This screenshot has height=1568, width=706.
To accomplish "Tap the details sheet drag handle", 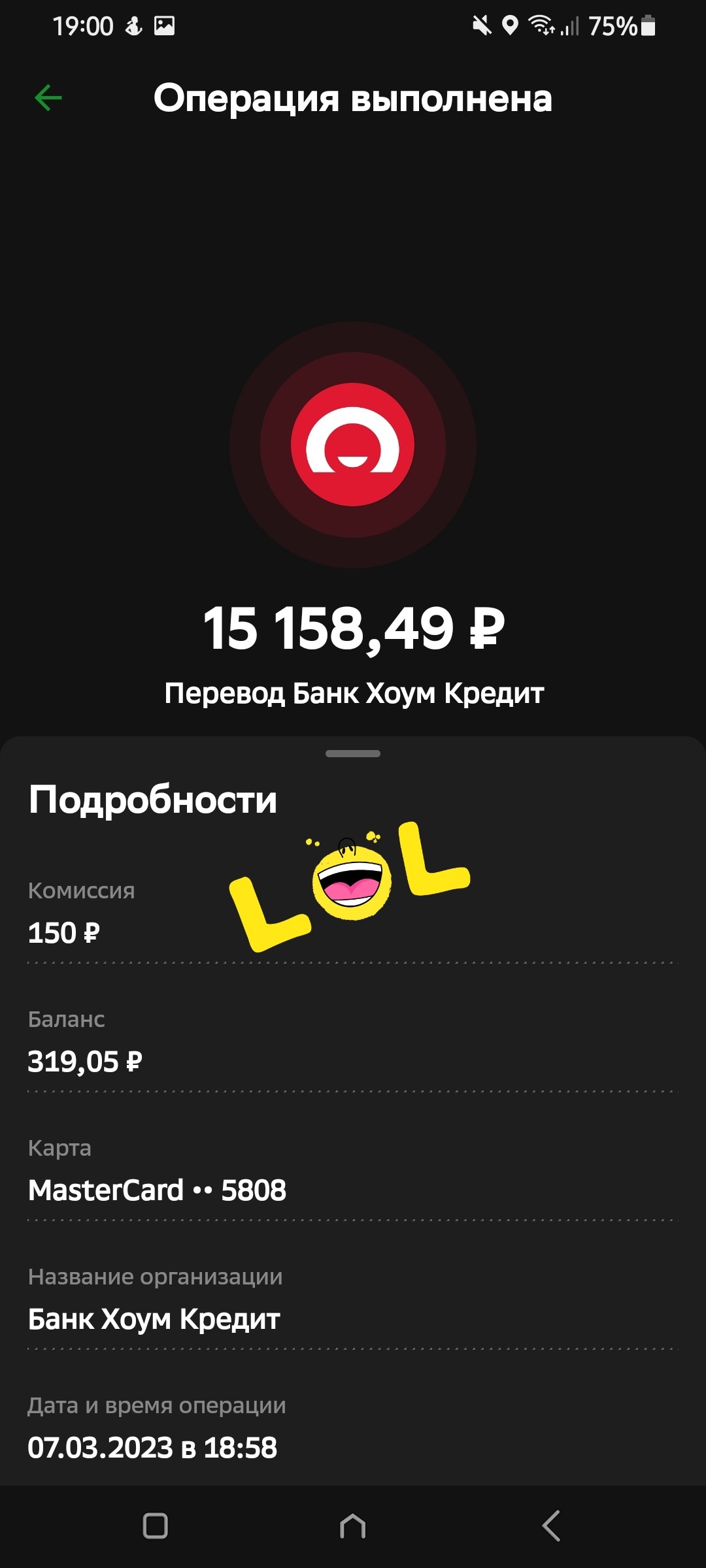I will [353, 753].
